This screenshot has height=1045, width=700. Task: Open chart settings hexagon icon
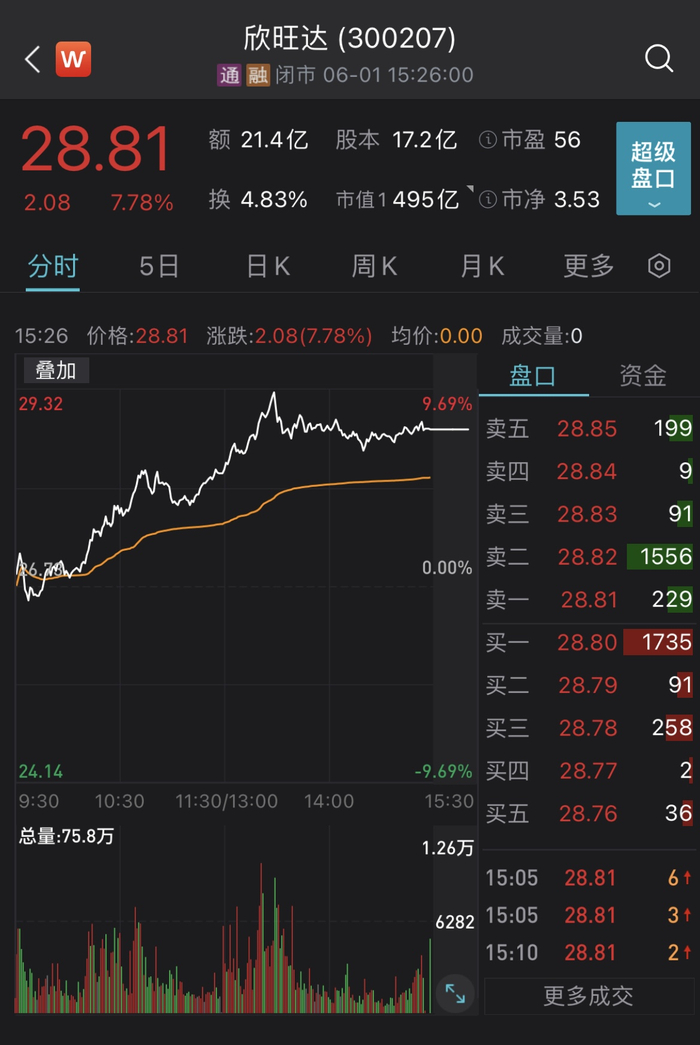coord(659,266)
